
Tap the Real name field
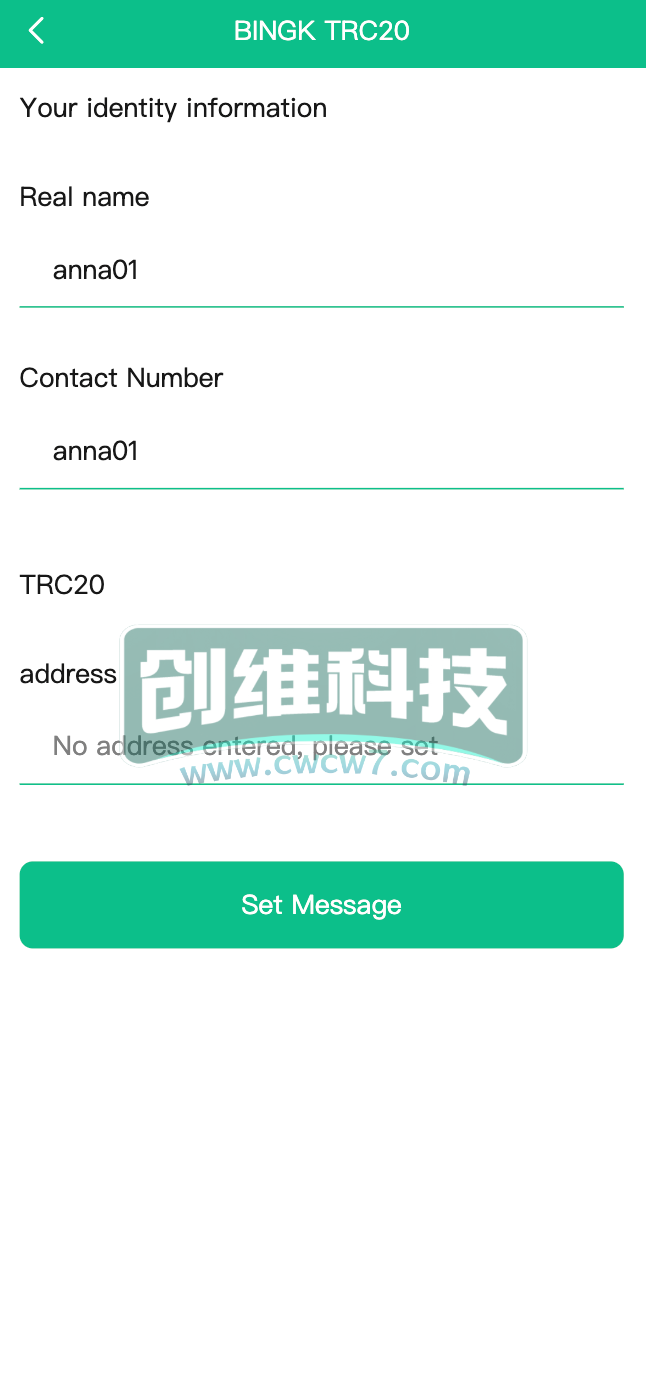[321, 270]
